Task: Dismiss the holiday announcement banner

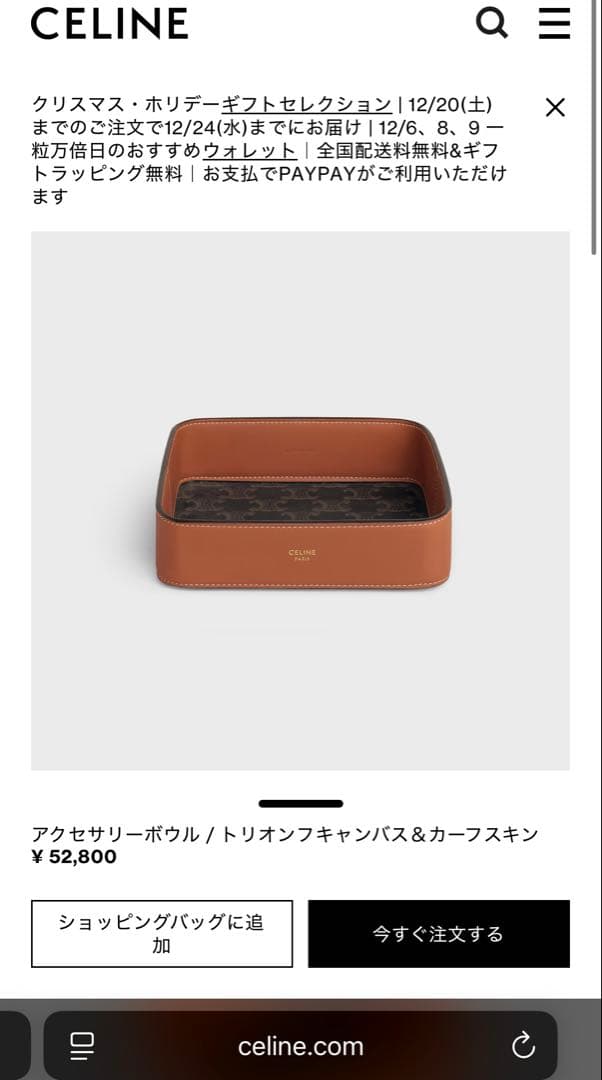Action: (555, 107)
